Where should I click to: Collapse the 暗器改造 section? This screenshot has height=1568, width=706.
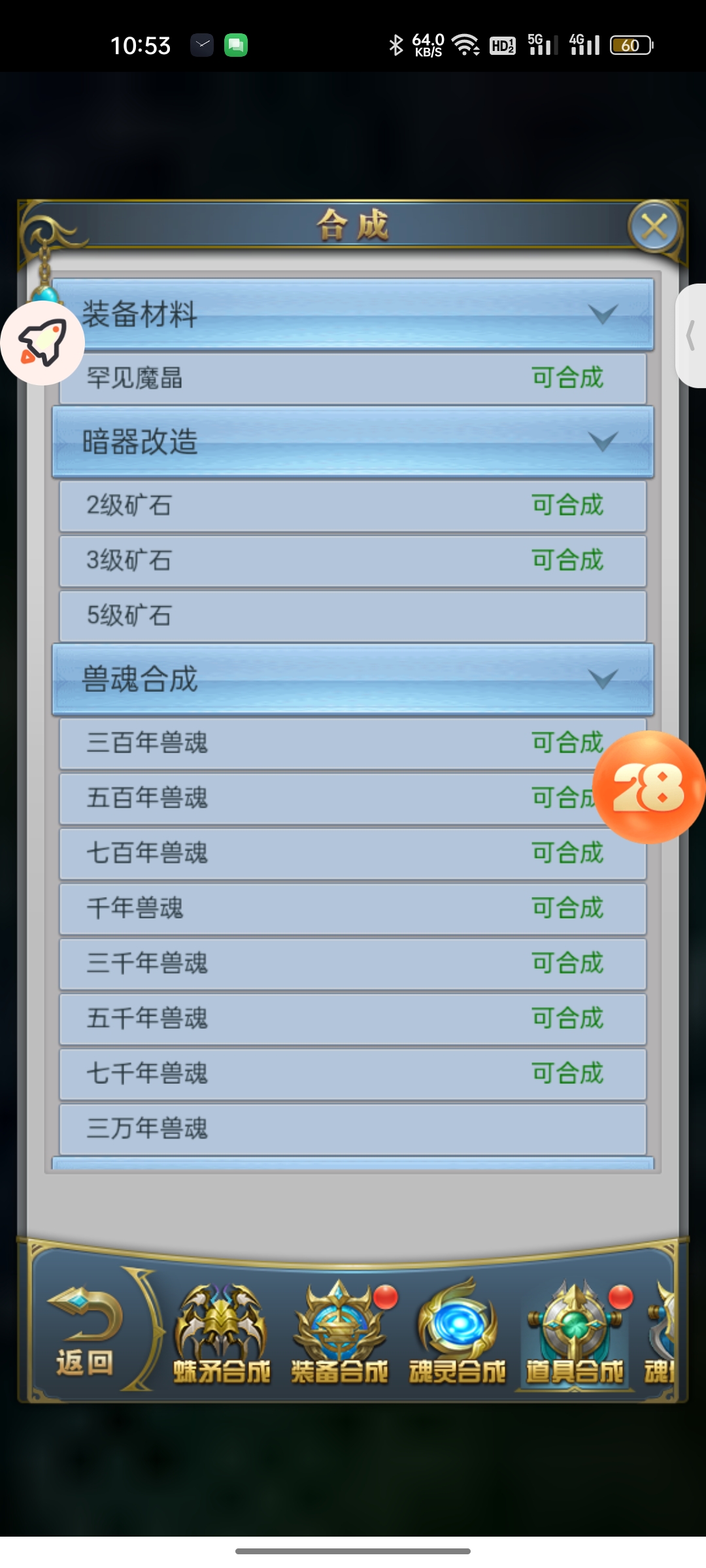coord(353,442)
